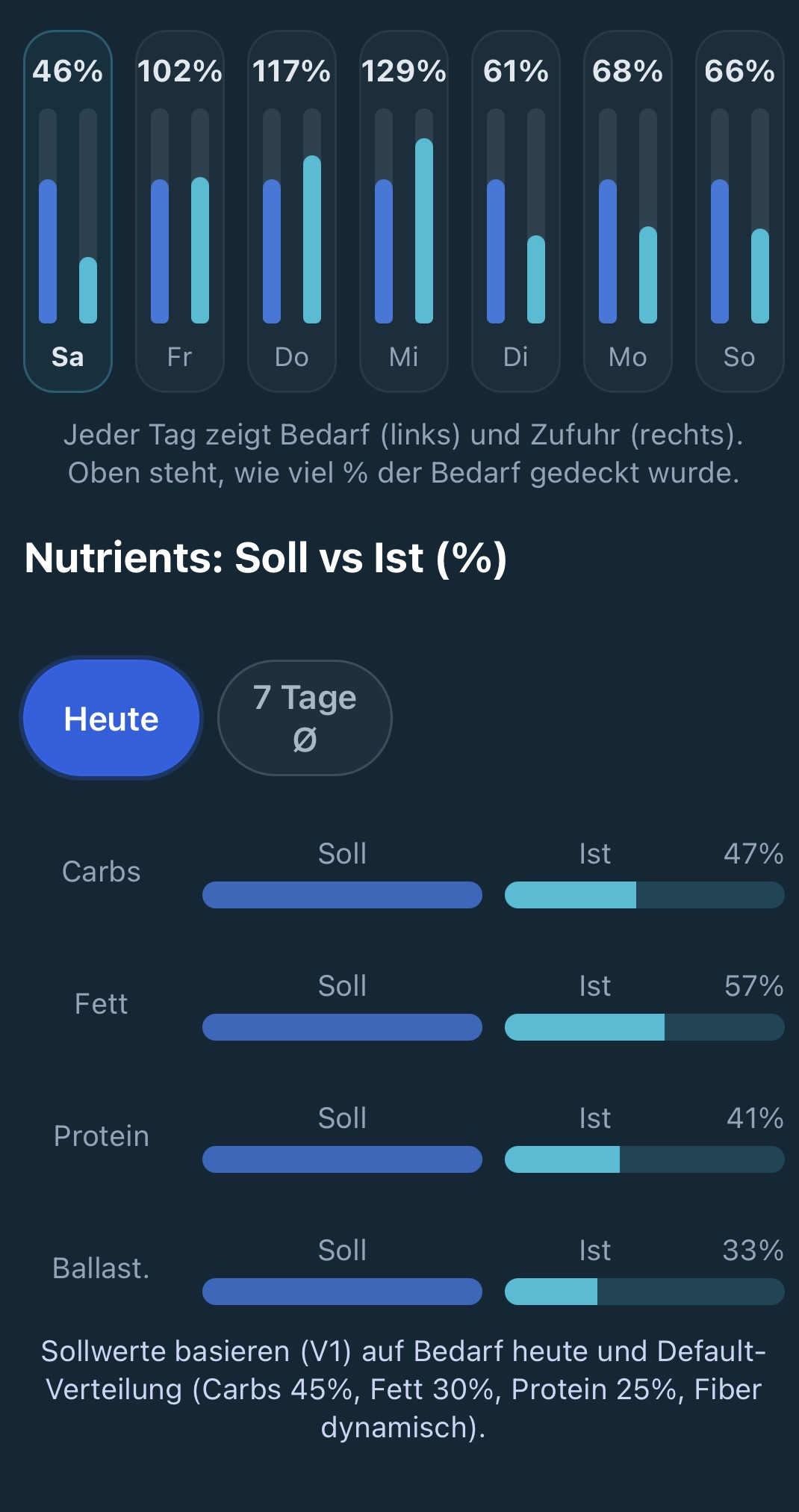The height and width of the screenshot is (1512, 799).
Task: Switch to the 7 Tage Ø average view
Action: (305, 717)
